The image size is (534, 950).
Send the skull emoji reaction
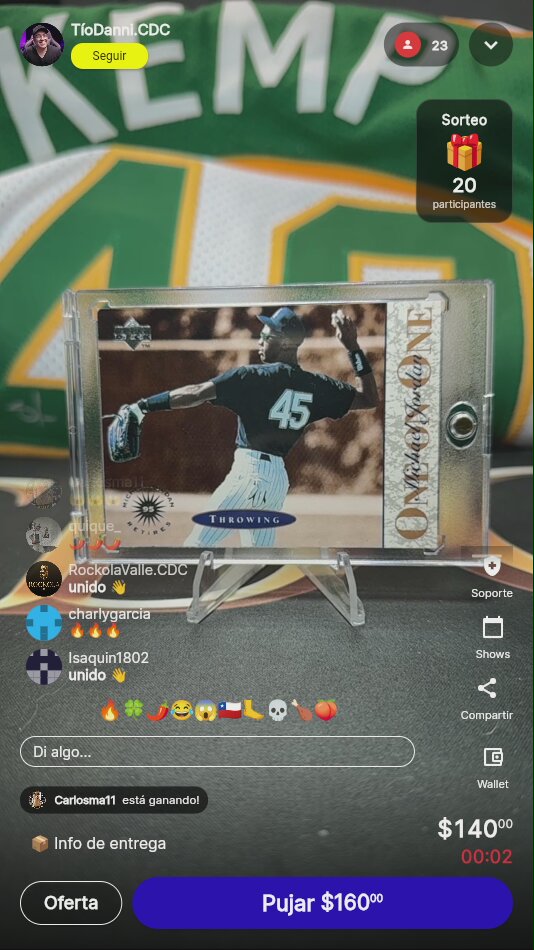pyautogui.click(x=277, y=710)
